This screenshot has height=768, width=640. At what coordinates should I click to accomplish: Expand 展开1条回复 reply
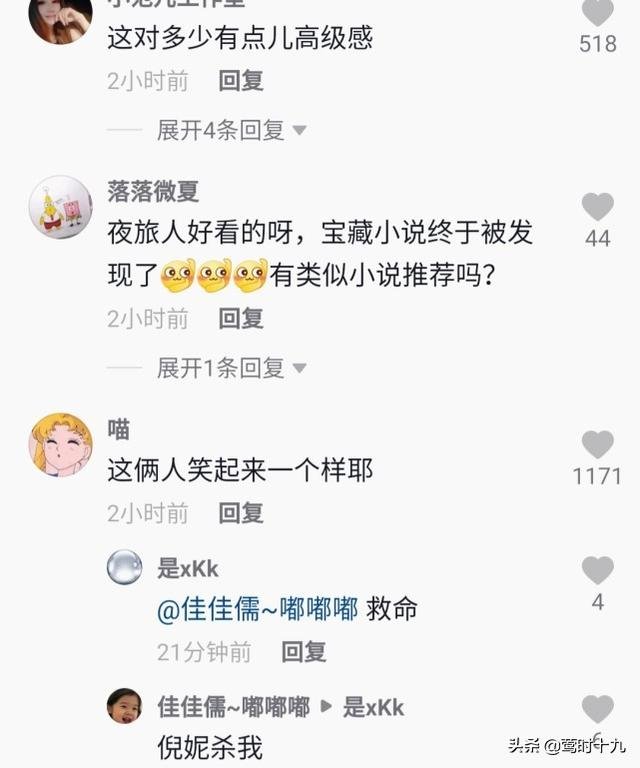click(x=231, y=368)
